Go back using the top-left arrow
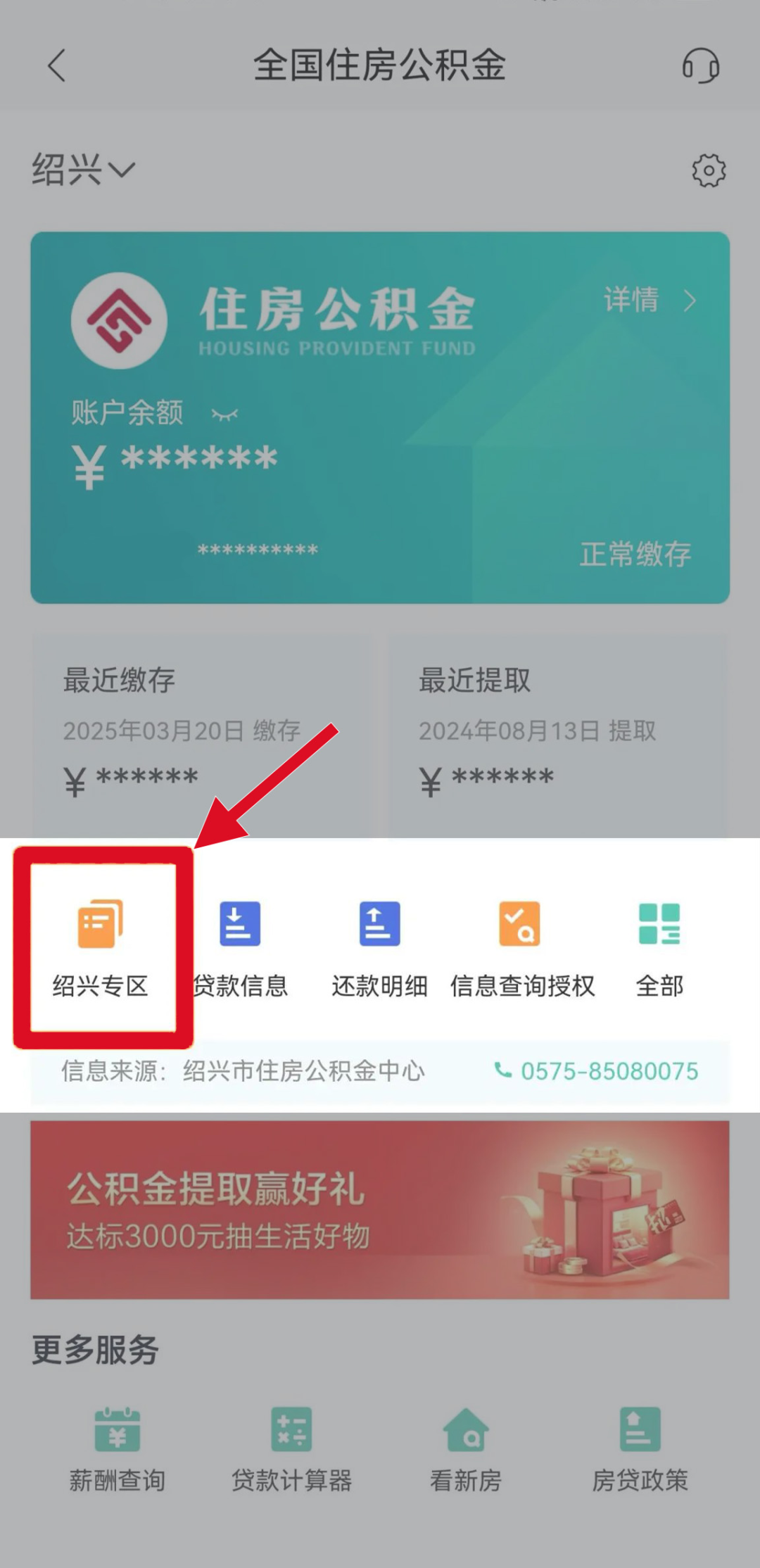This screenshot has height=1568, width=760. [56, 66]
